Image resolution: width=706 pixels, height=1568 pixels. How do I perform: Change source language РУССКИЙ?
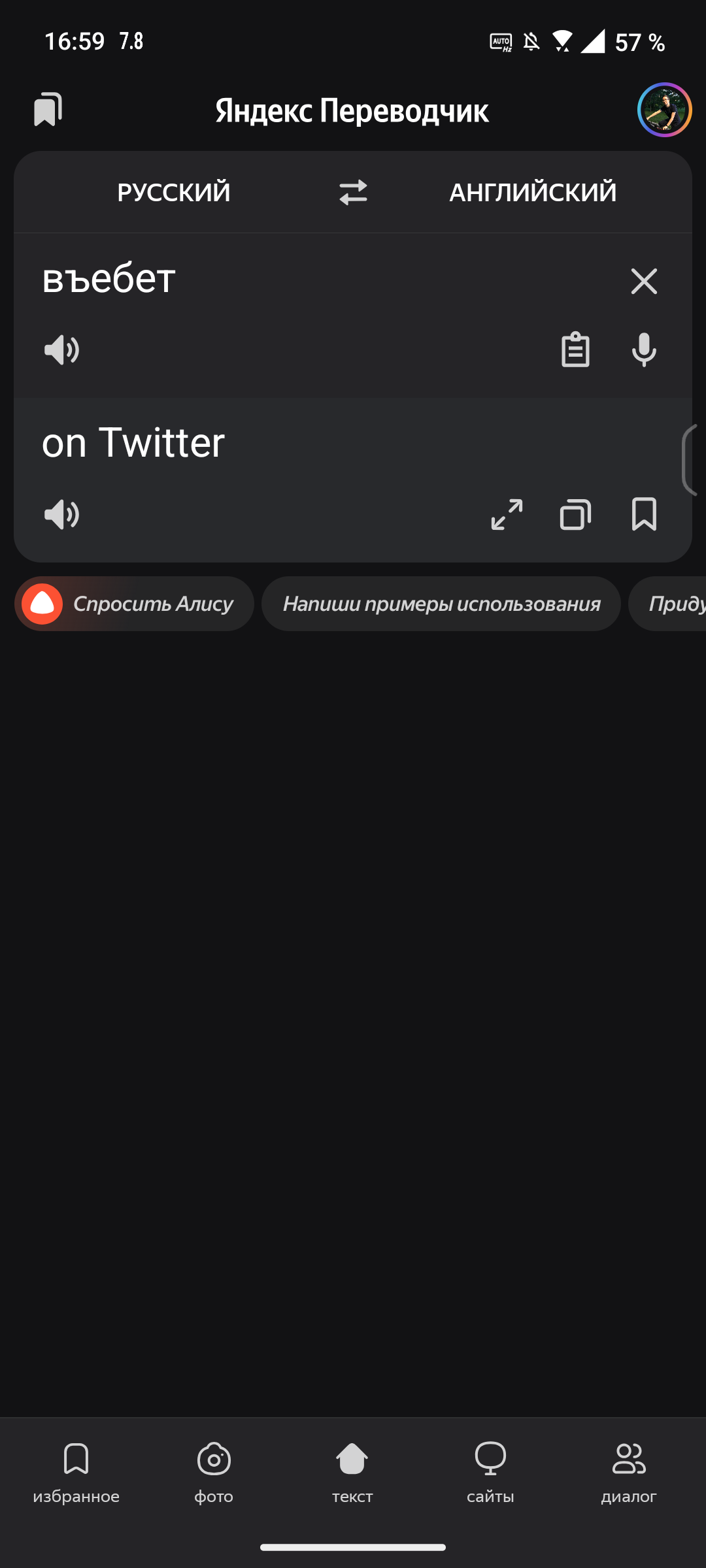tap(174, 192)
